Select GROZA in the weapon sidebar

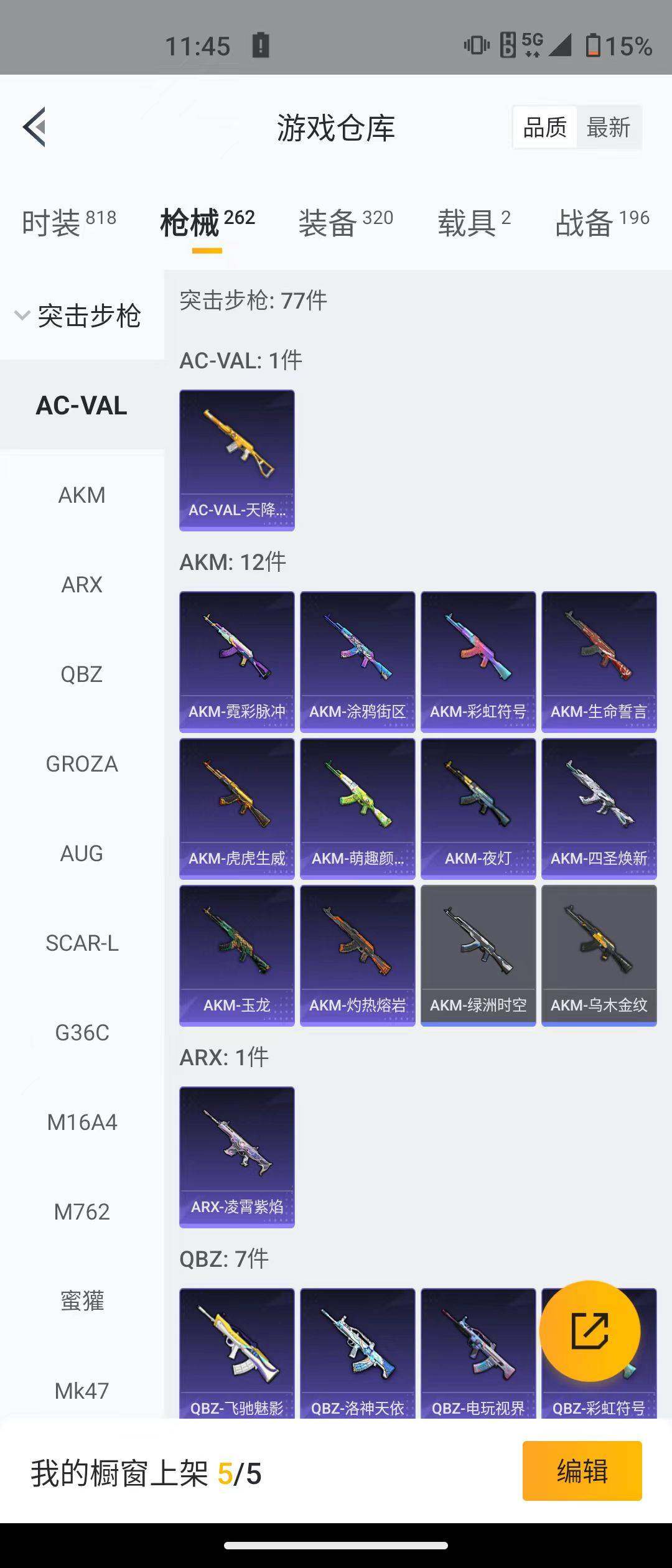tap(82, 764)
